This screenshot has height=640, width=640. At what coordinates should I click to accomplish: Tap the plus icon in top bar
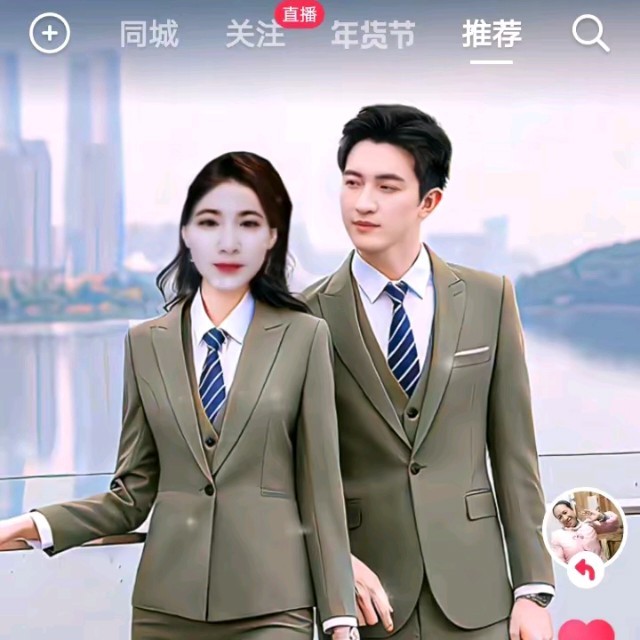tap(49, 34)
